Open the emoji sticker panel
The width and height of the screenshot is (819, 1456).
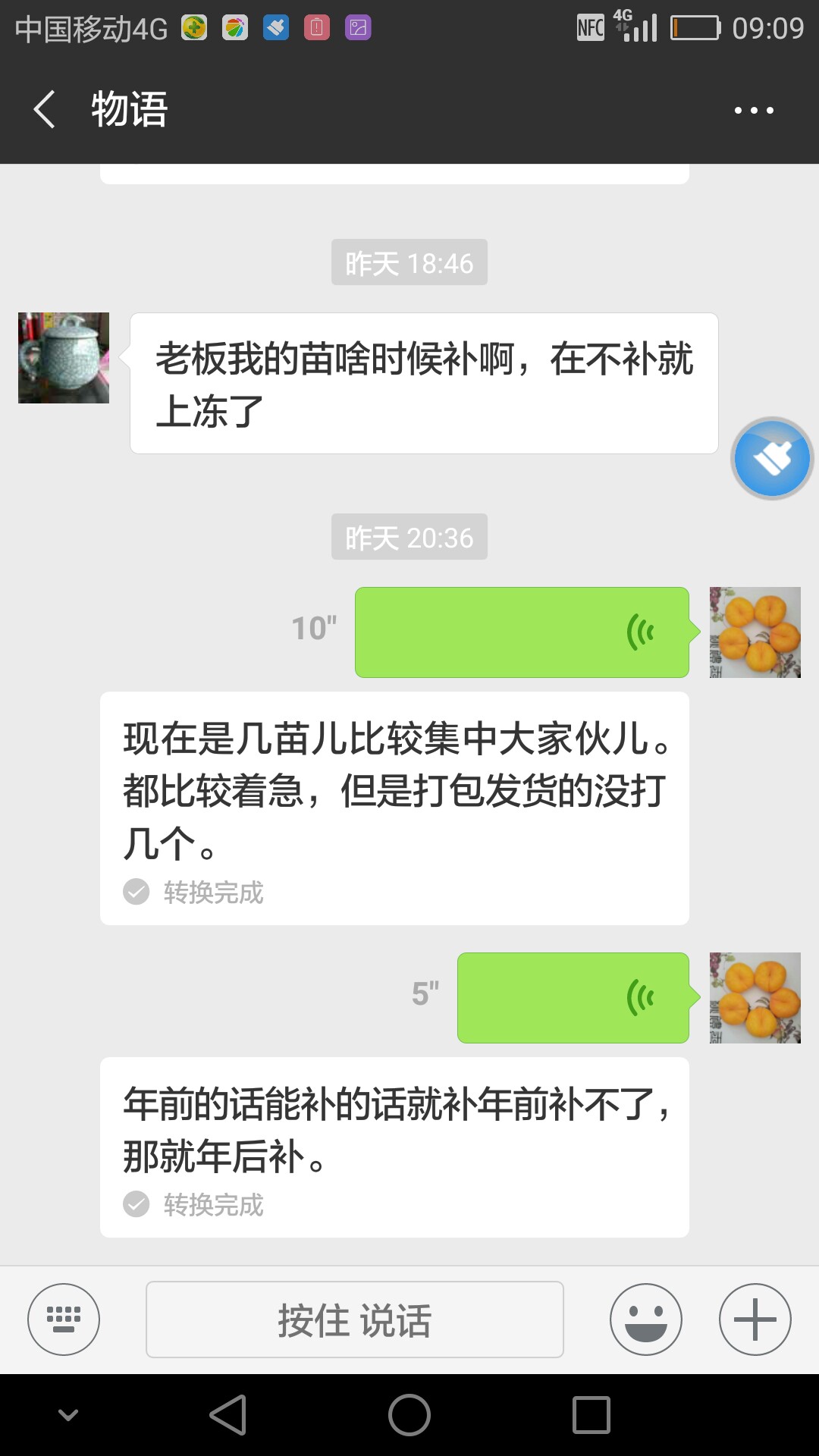click(646, 1319)
